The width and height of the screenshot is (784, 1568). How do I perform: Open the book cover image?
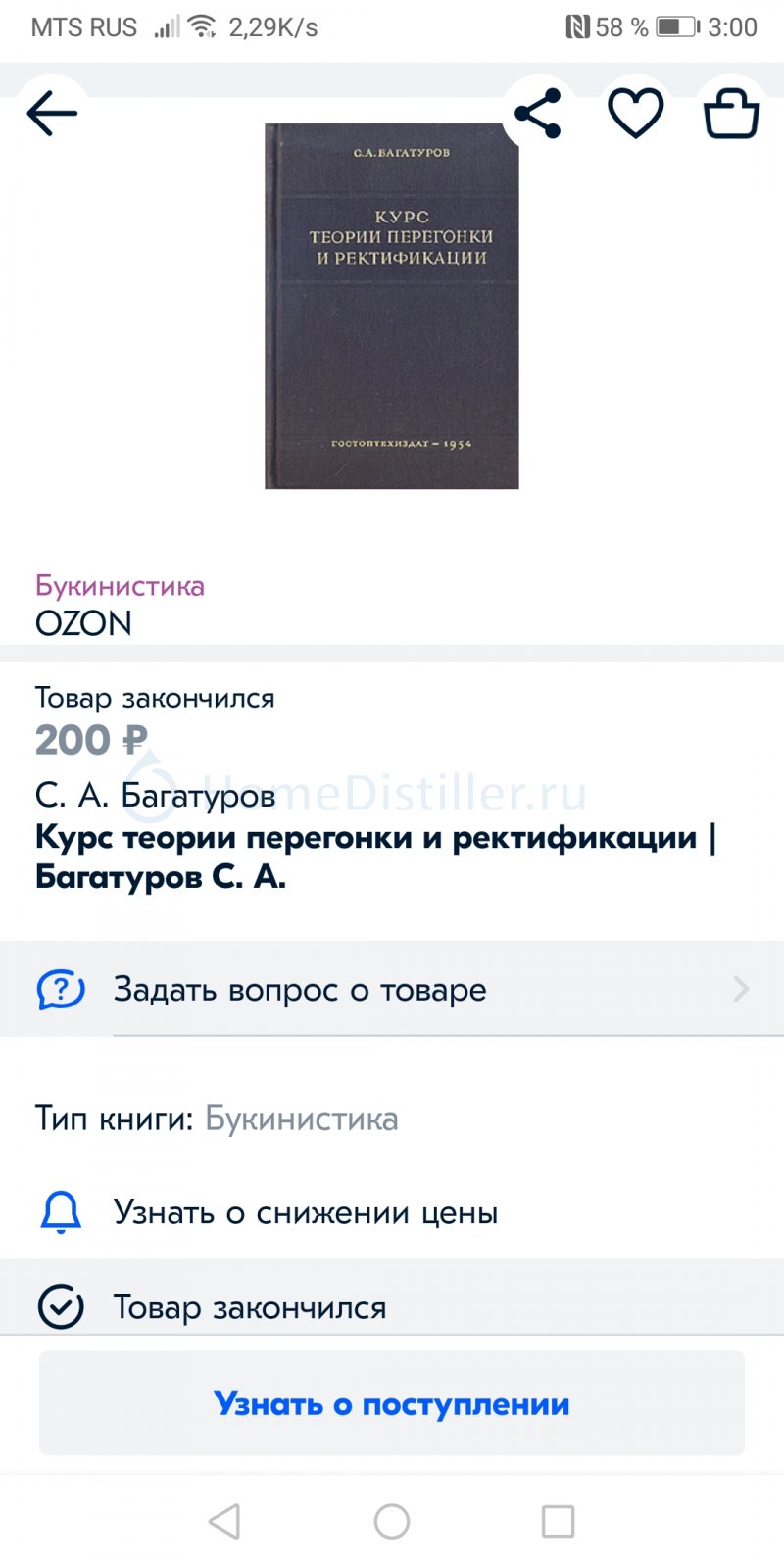pyautogui.click(x=391, y=306)
